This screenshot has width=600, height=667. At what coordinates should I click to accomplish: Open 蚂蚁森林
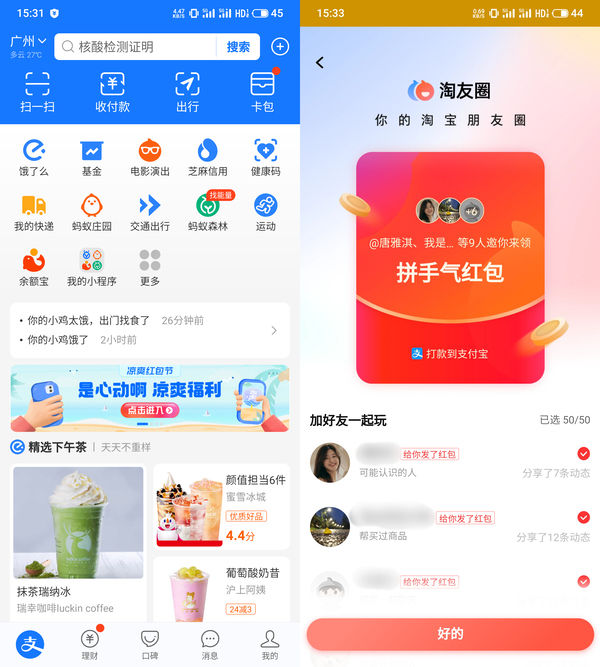pos(208,212)
